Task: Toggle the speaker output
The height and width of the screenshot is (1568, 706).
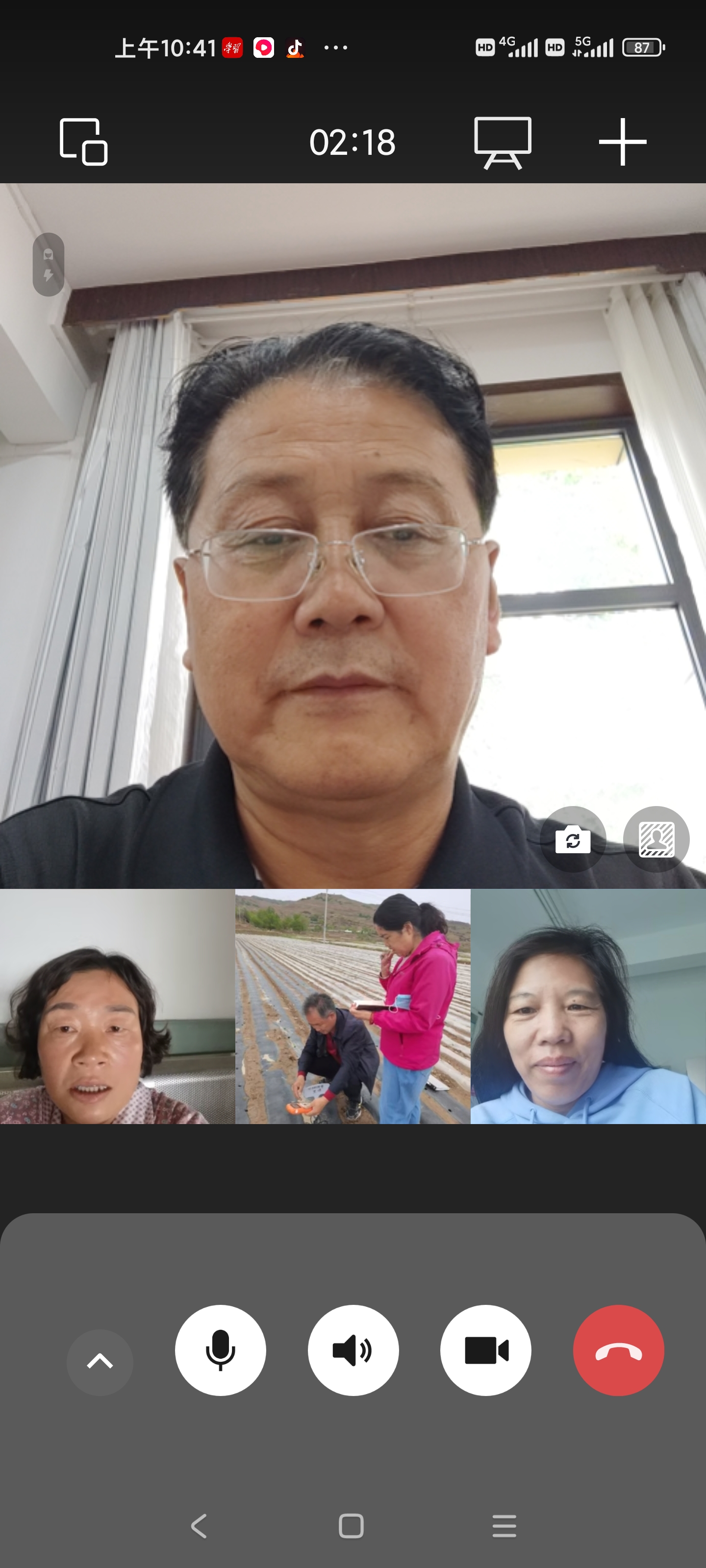Action: pyautogui.click(x=353, y=1350)
